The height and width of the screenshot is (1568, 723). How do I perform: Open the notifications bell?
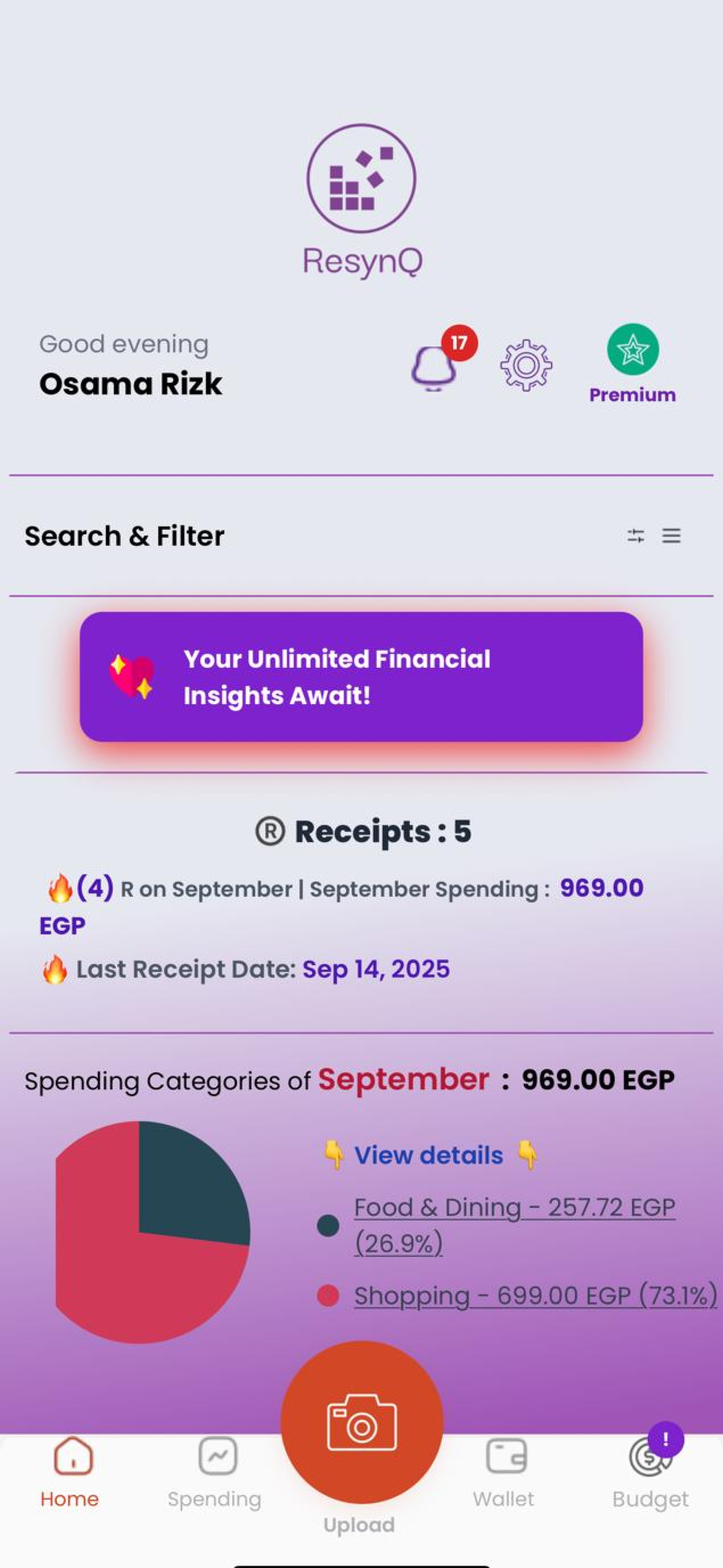tap(434, 367)
